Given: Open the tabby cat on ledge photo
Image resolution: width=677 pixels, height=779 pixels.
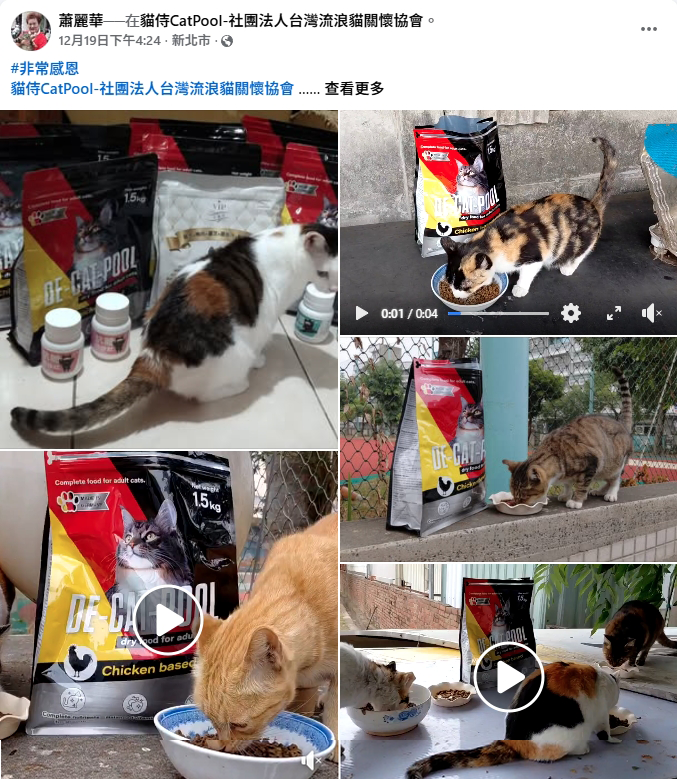Looking at the screenshot, I should [508, 448].
